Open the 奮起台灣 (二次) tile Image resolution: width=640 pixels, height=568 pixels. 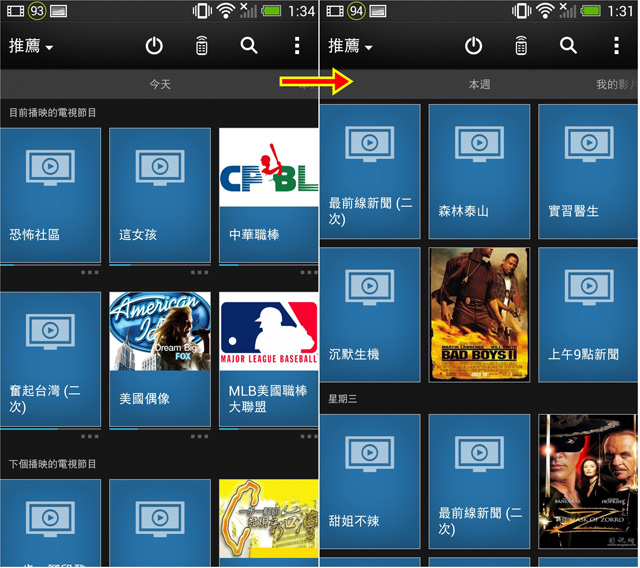click(x=50, y=359)
